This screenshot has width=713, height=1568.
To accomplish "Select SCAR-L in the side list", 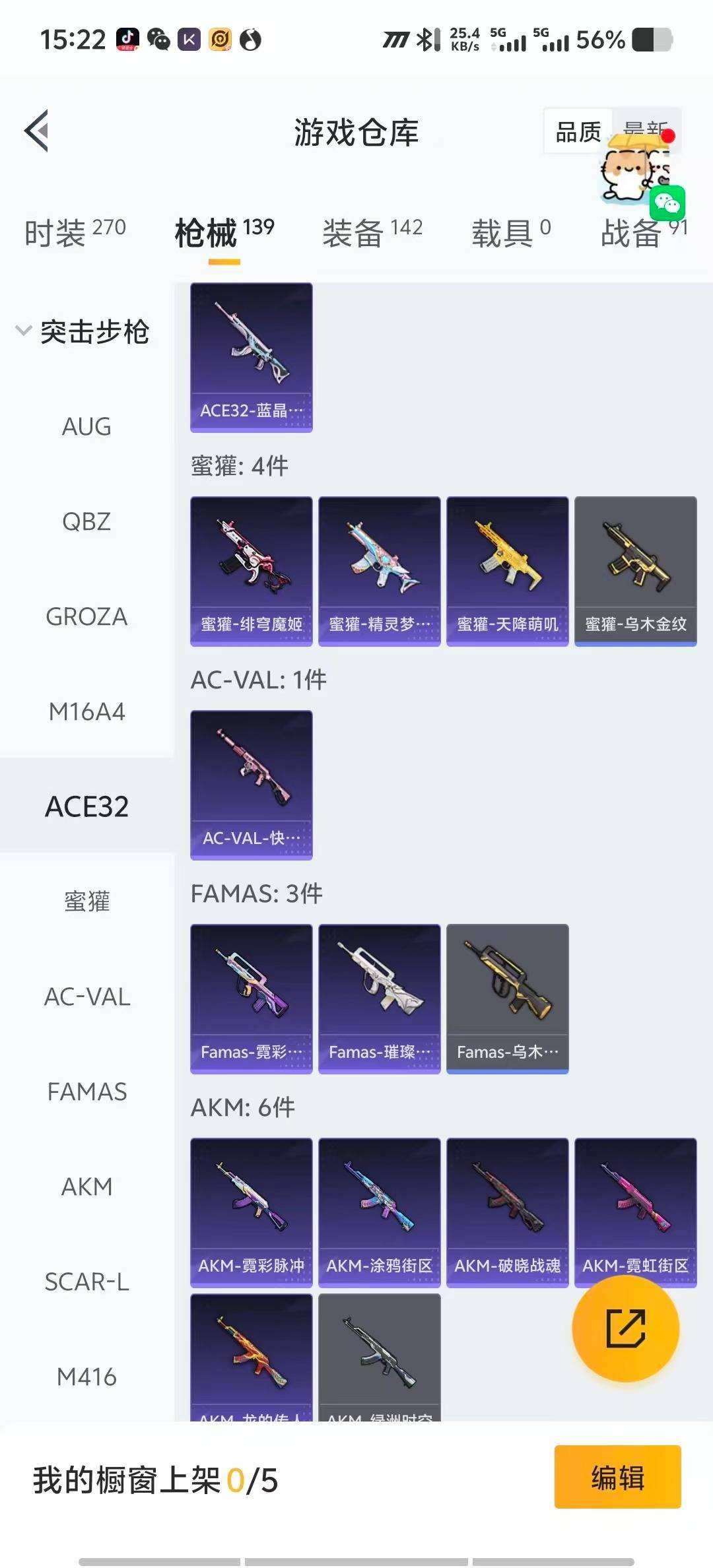I will 86,1282.
